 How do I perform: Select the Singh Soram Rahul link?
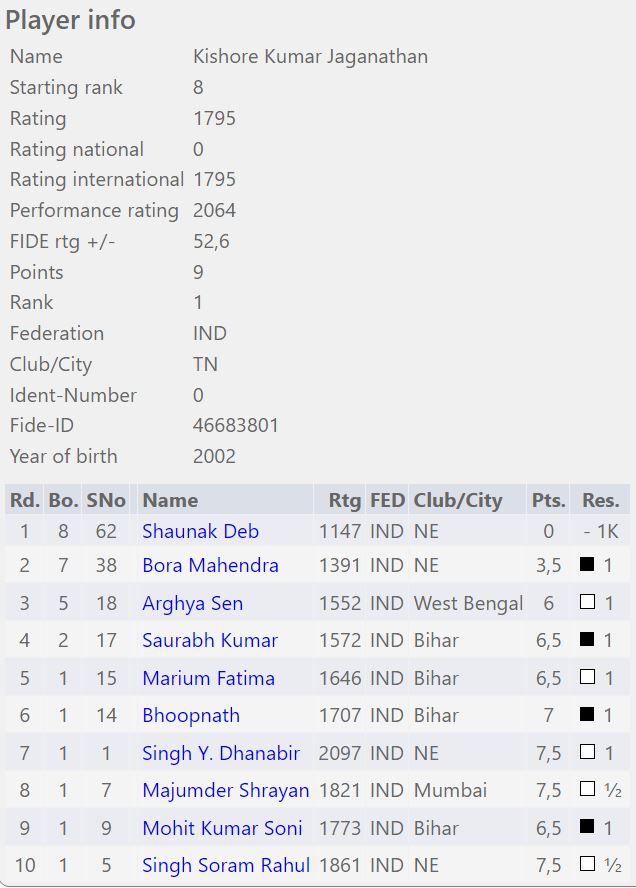[x=225, y=865]
